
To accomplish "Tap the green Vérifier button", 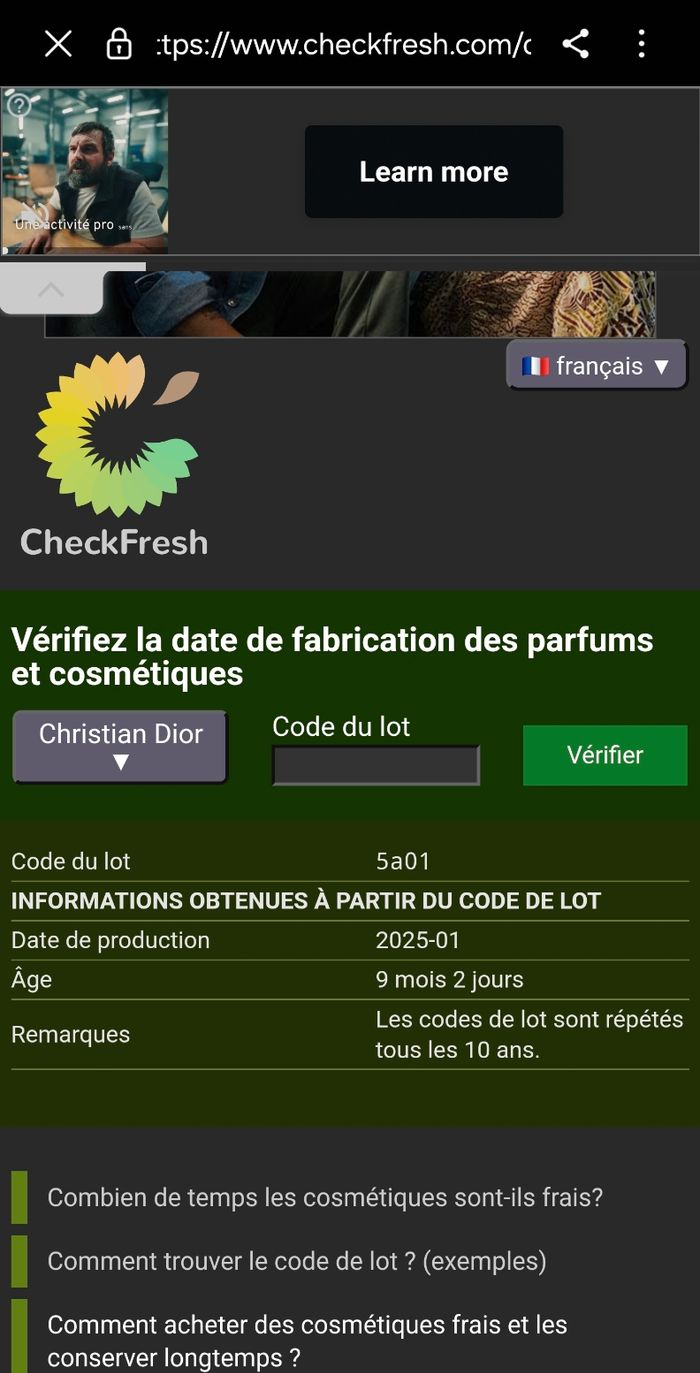I will click(x=604, y=755).
